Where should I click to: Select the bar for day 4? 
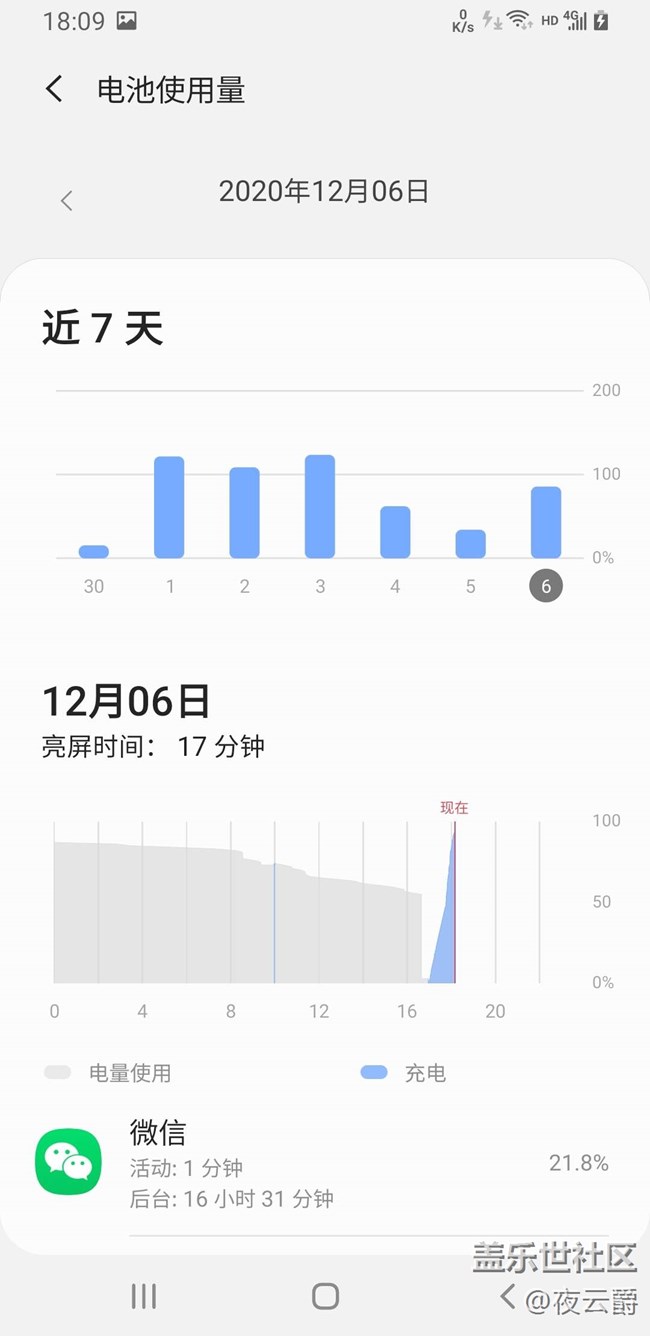[395, 532]
